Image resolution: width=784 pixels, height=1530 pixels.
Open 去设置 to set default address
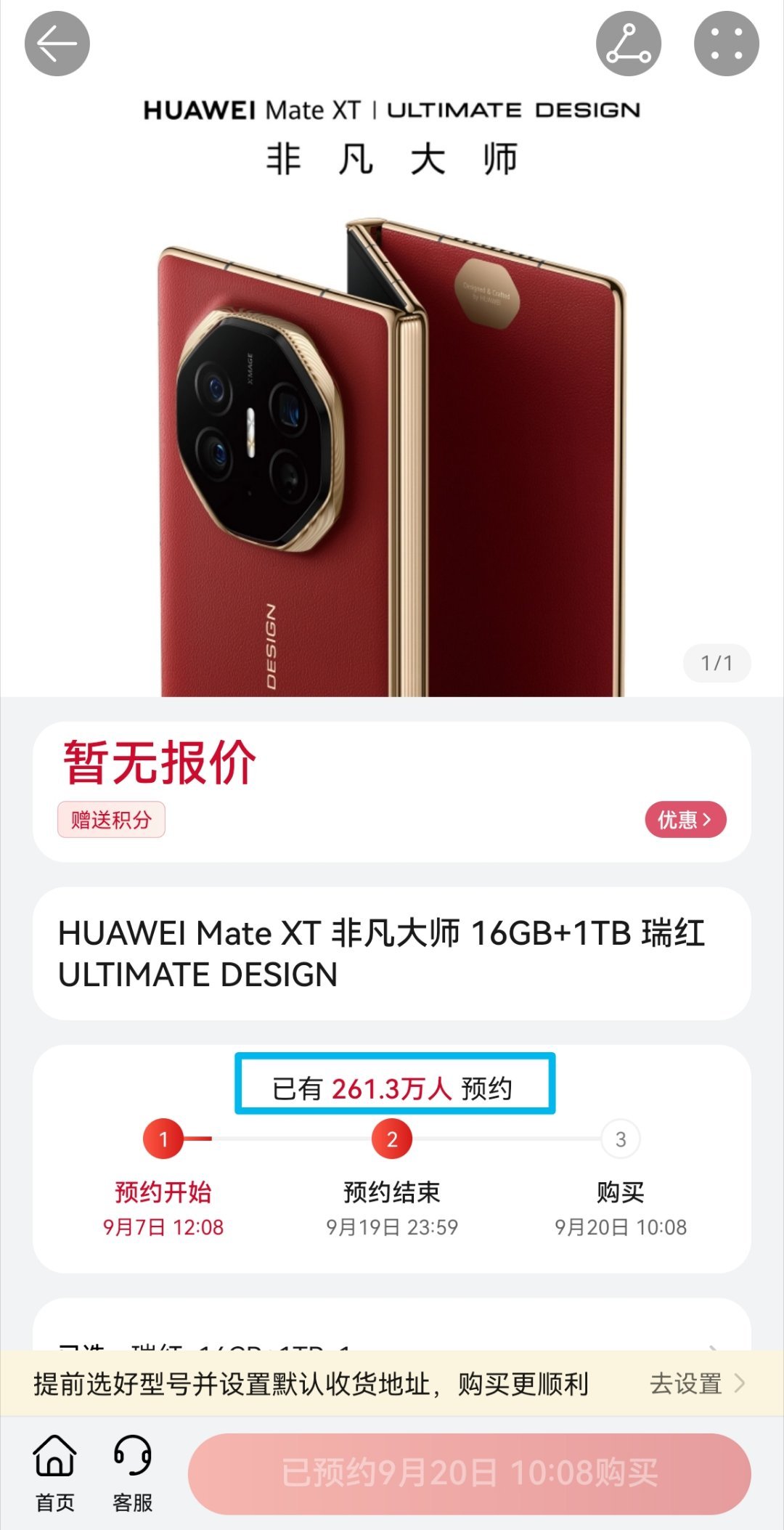(x=696, y=1383)
